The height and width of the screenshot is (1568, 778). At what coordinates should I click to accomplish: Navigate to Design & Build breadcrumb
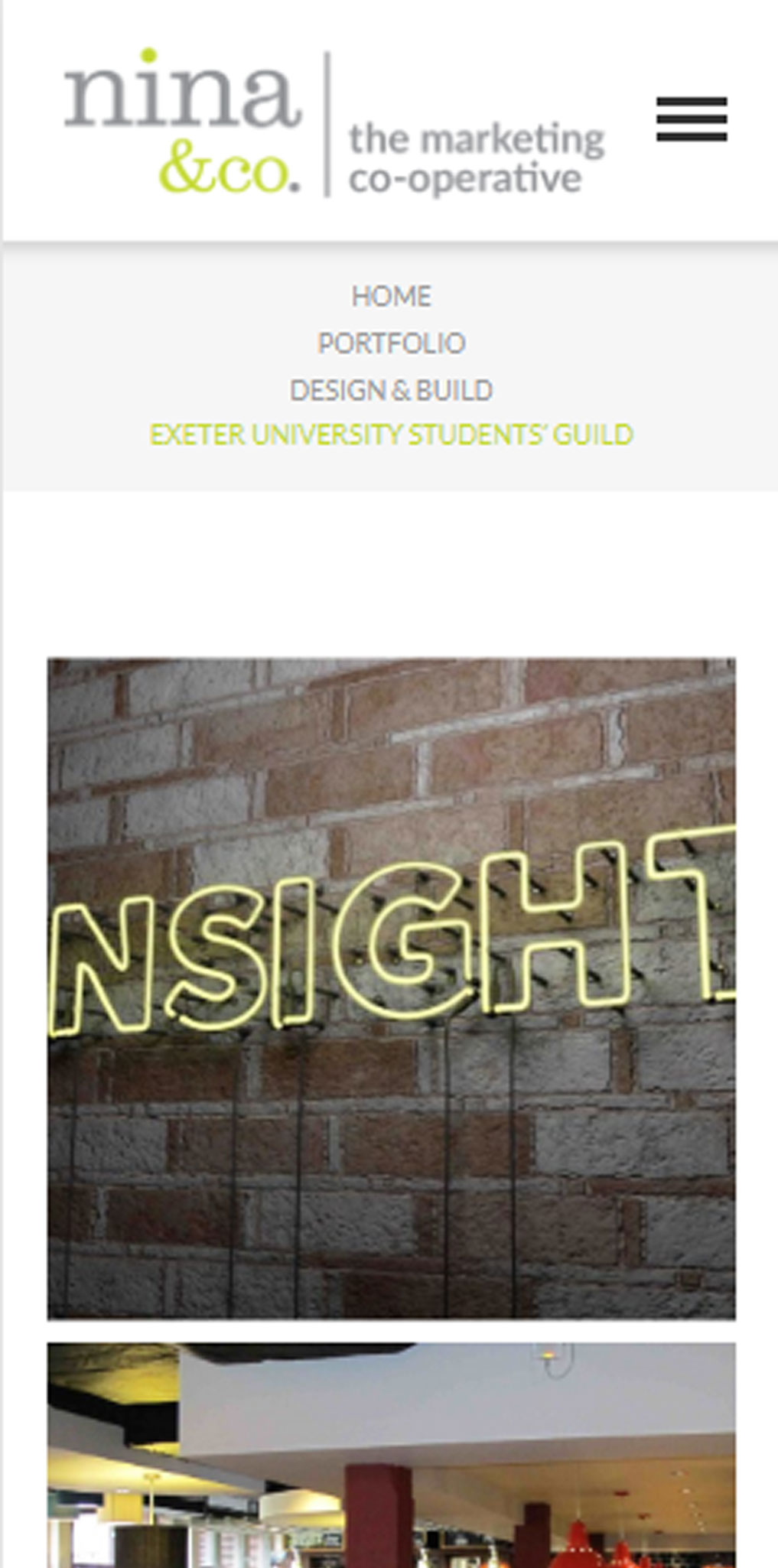[391, 390]
